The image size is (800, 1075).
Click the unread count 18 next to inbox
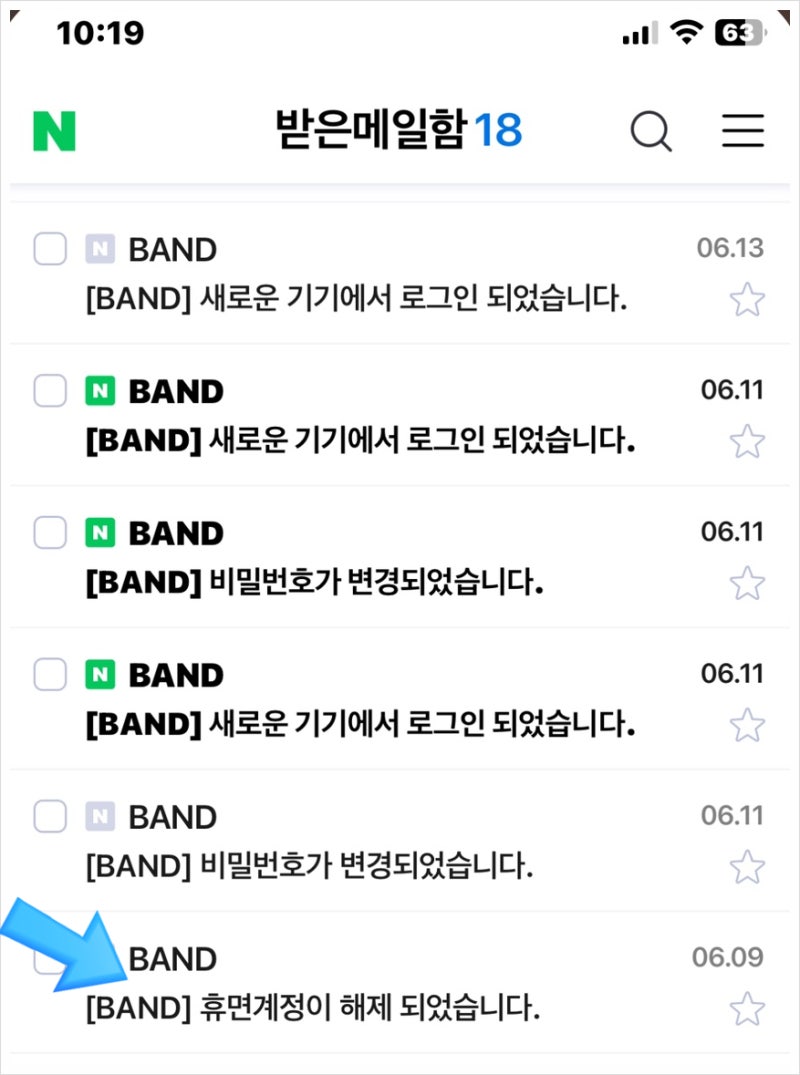tap(505, 129)
